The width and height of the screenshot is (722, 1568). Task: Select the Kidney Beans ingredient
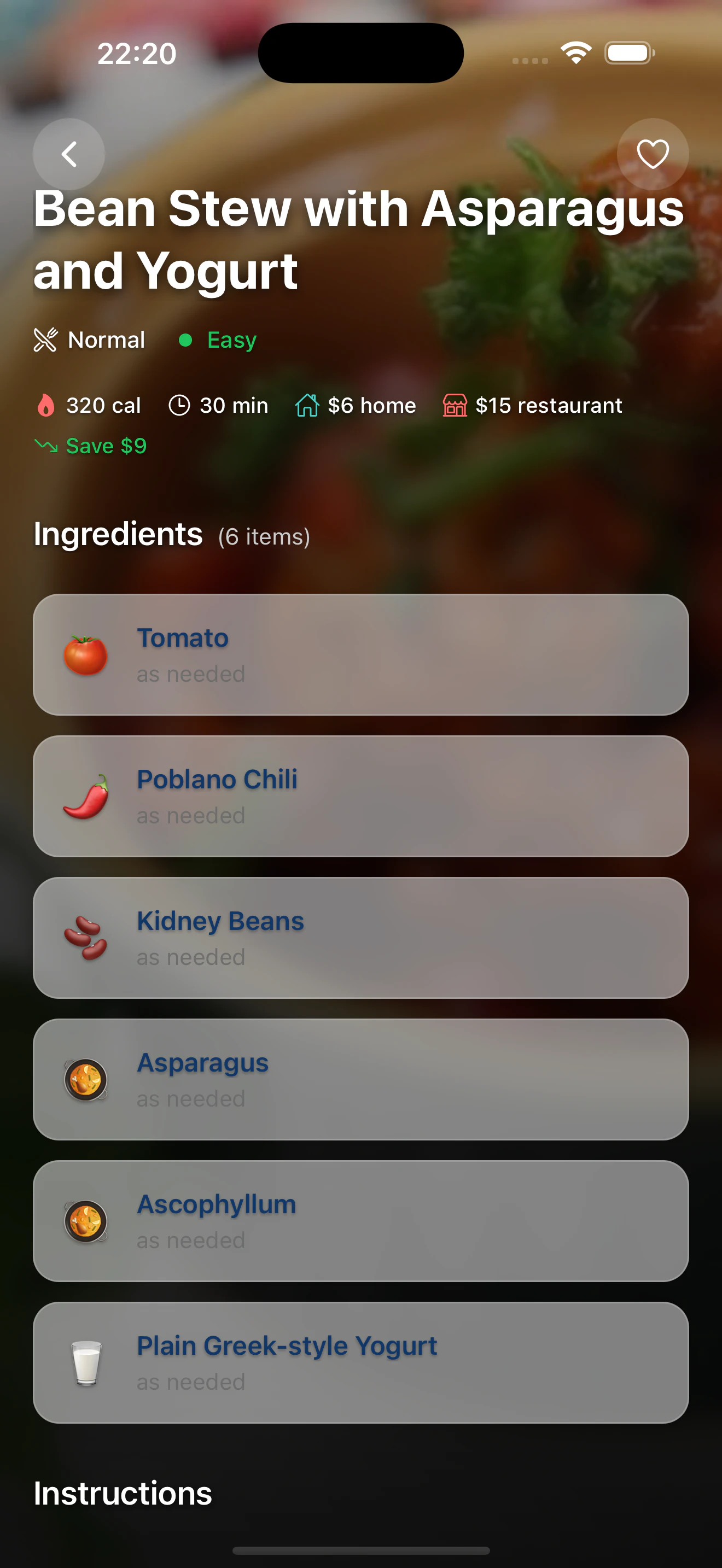pyautogui.click(x=361, y=938)
